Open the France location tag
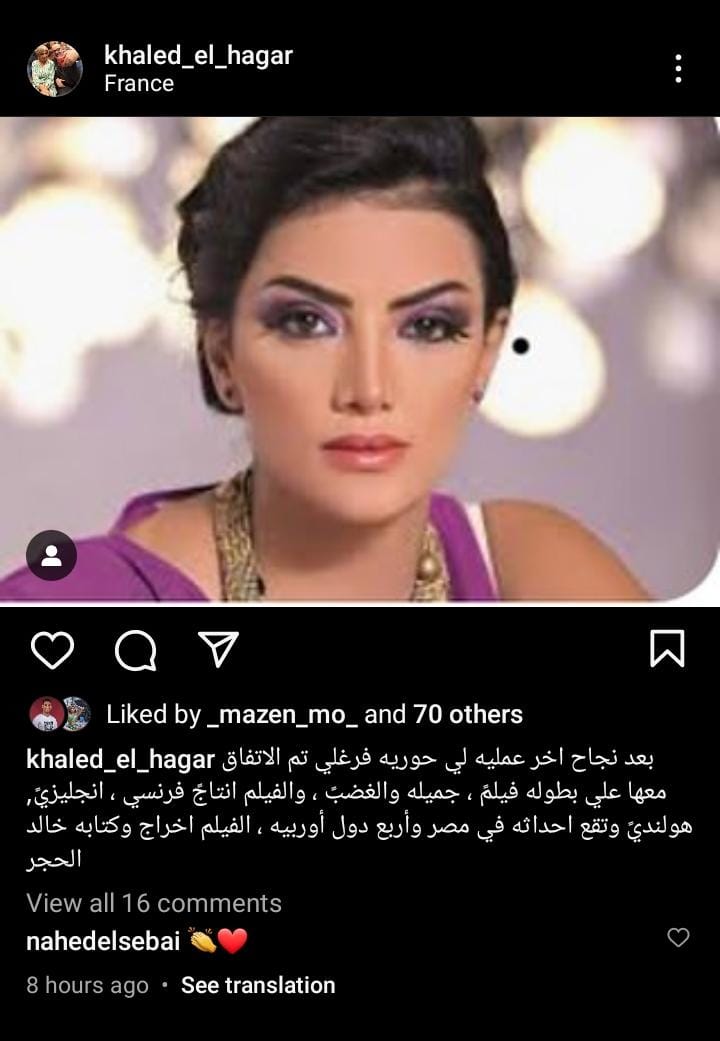This screenshot has height=1041, width=720. click(x=139, y=84)
